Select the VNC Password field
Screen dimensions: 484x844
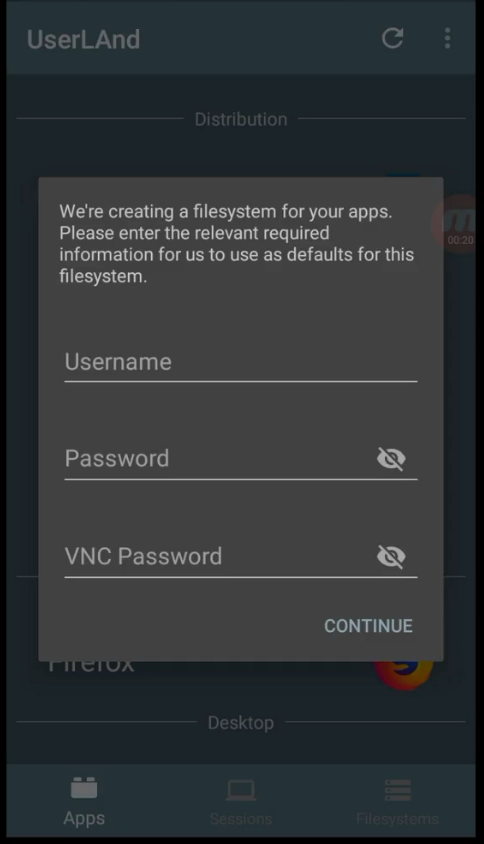point(218,557)
